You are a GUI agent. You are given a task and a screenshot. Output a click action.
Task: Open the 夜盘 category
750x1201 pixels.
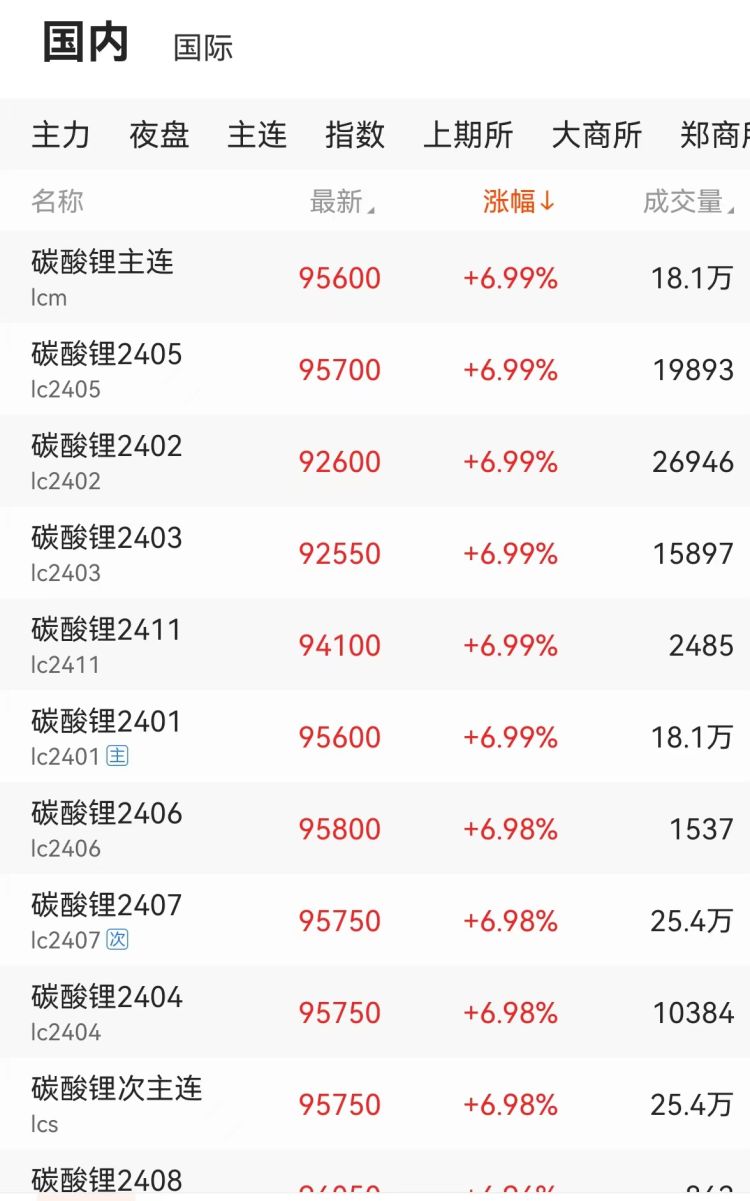[159, 135]
